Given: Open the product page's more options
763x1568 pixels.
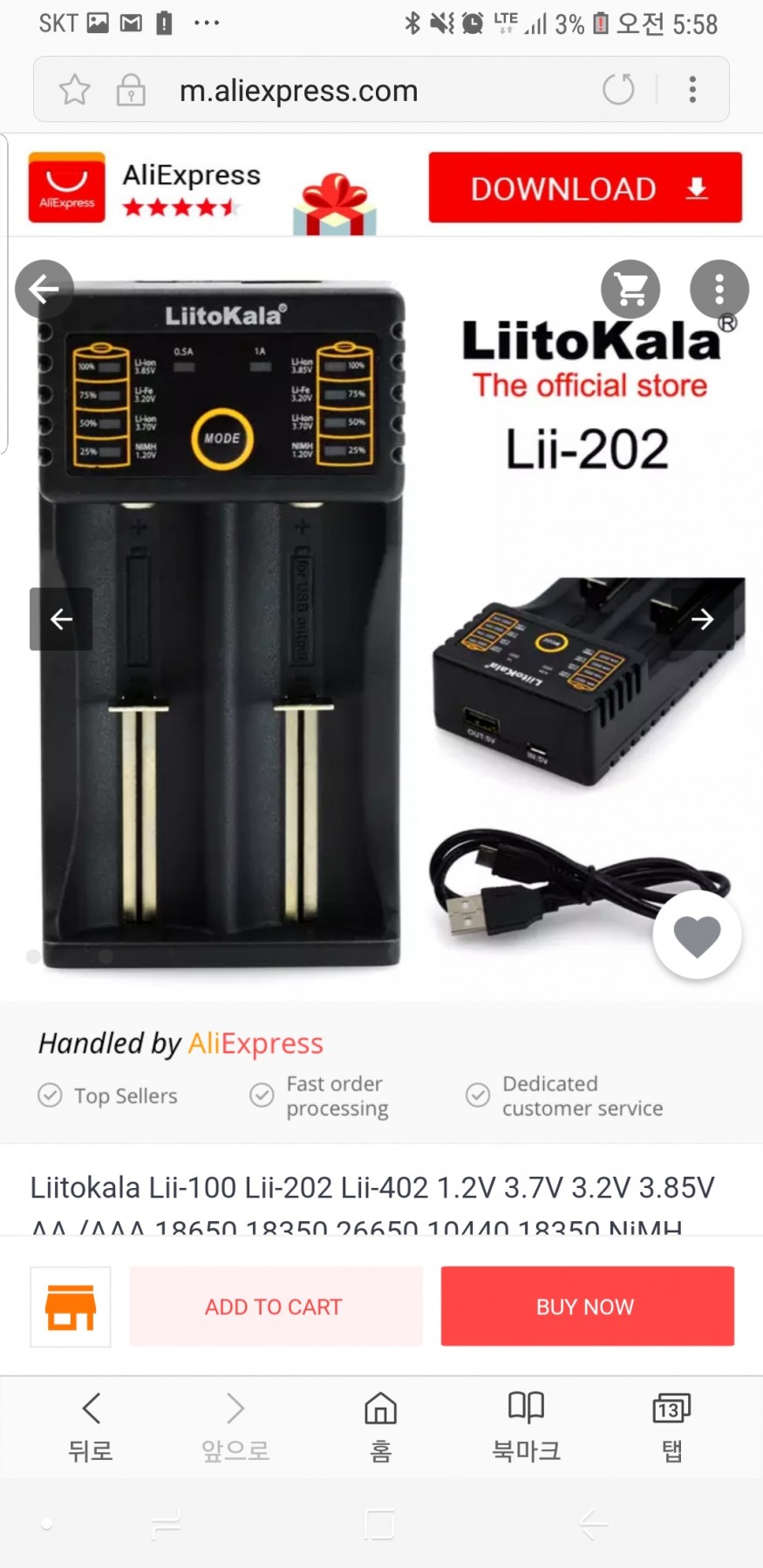Looking at the screenshot, I should coord(719,288).
